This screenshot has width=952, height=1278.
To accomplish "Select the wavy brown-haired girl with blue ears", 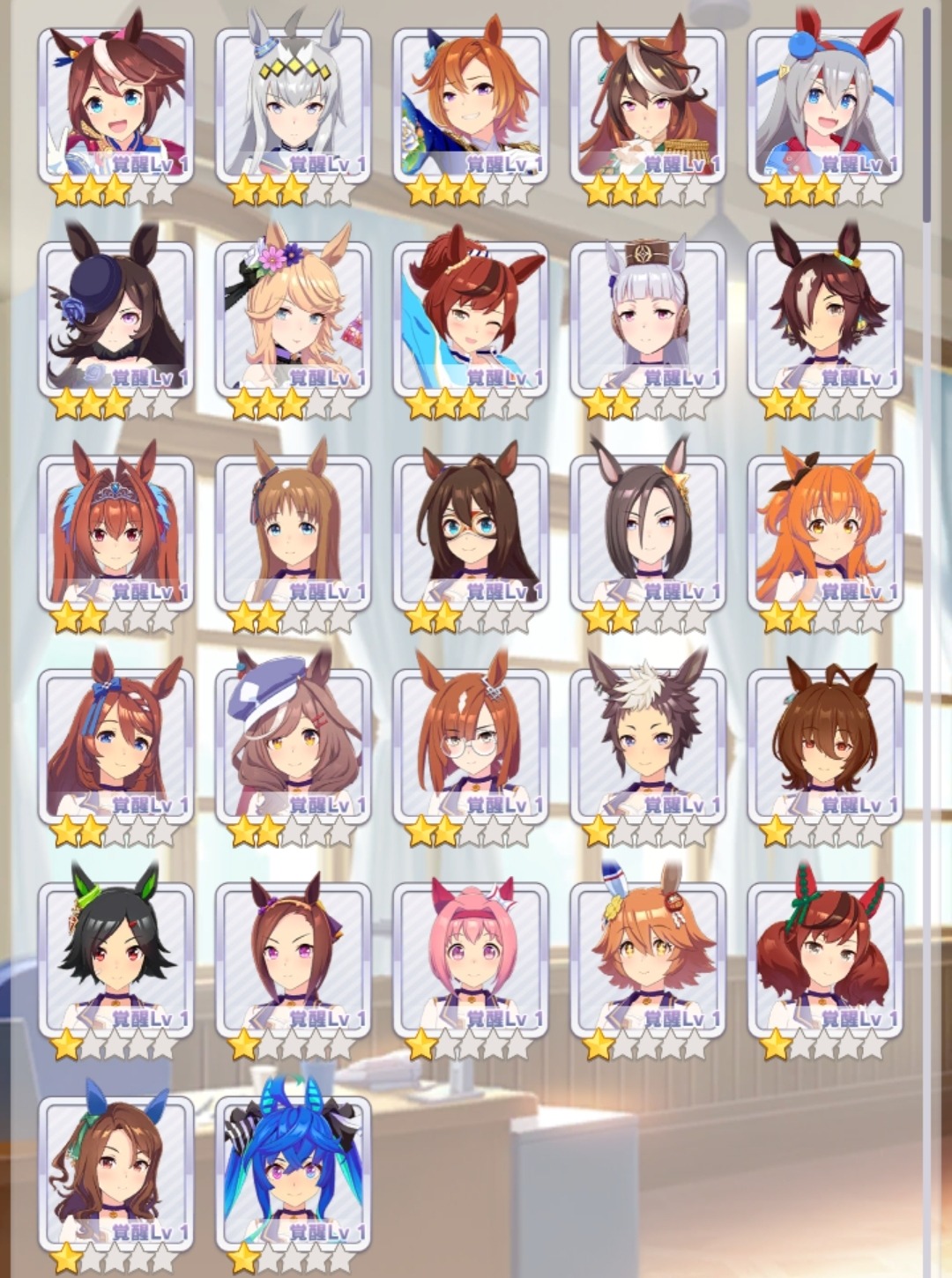I will (116, 1172).
